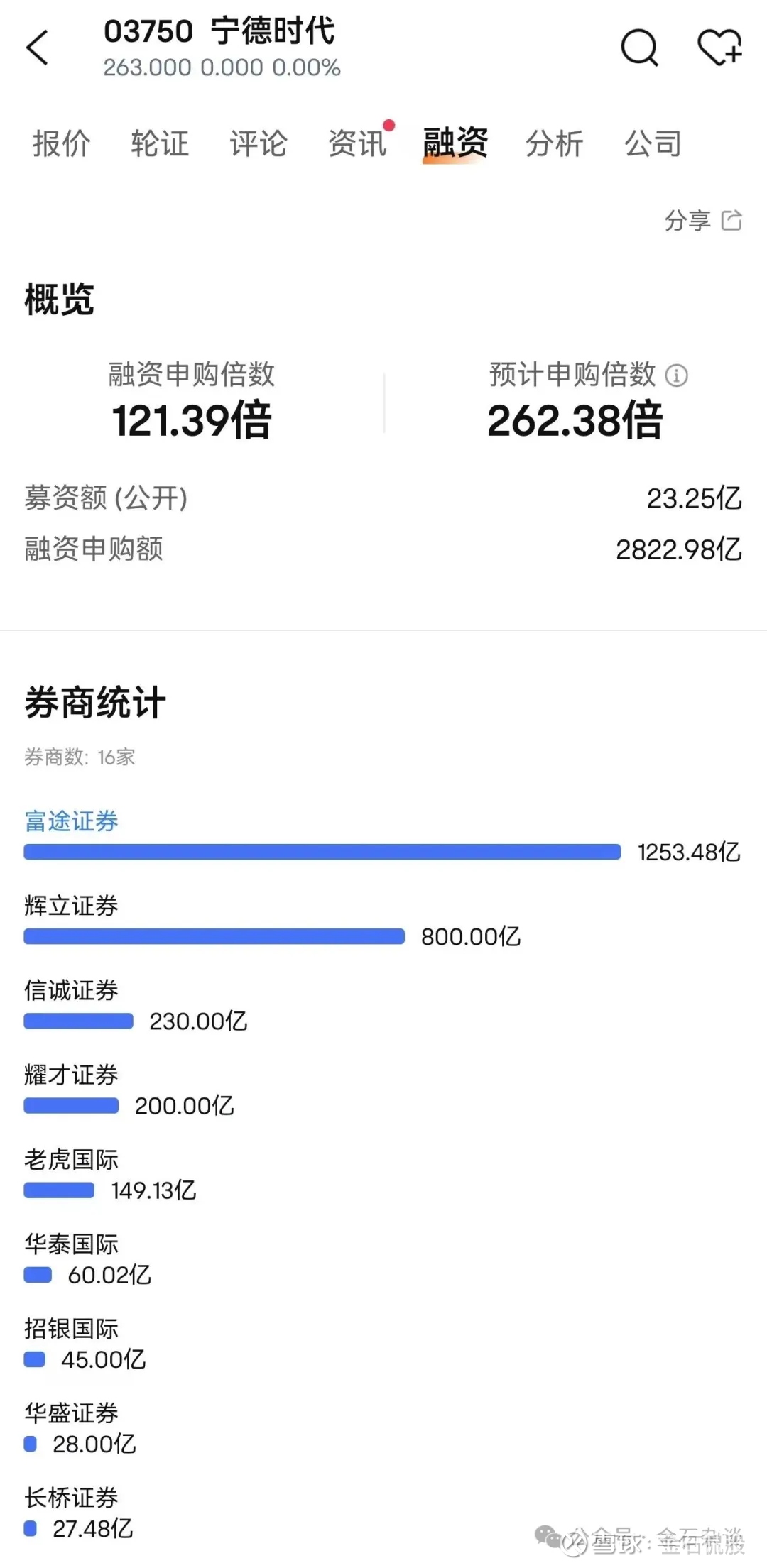Click the 辉立证券 bar chart row

point(213,937)
